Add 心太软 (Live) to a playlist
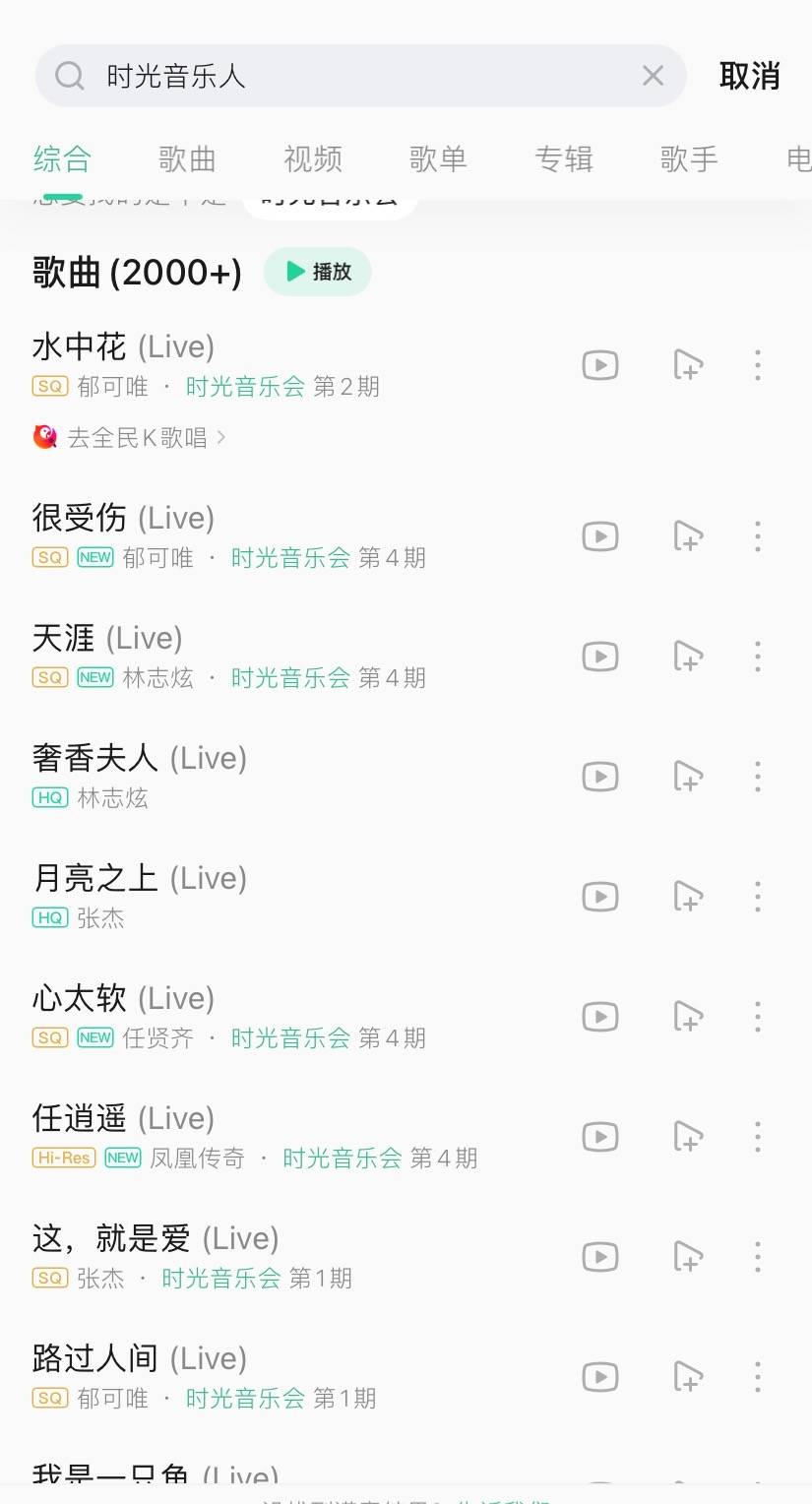The image size is (812, 1504). coord(688,1016)
